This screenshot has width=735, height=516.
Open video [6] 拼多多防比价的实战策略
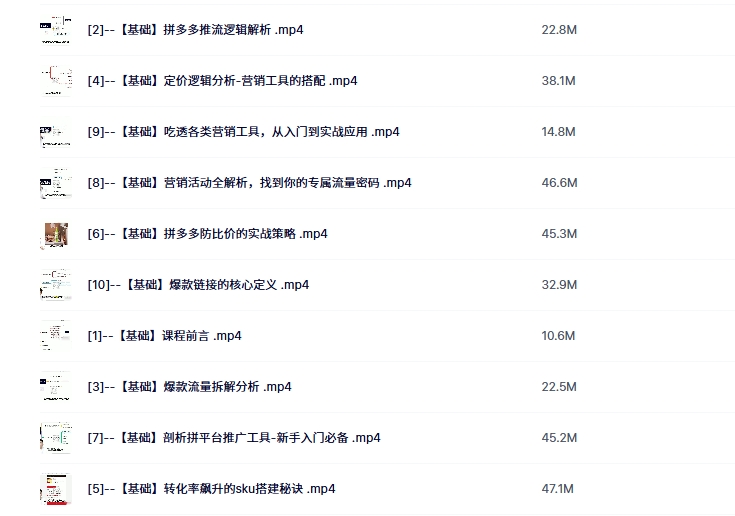coord(207,234)
